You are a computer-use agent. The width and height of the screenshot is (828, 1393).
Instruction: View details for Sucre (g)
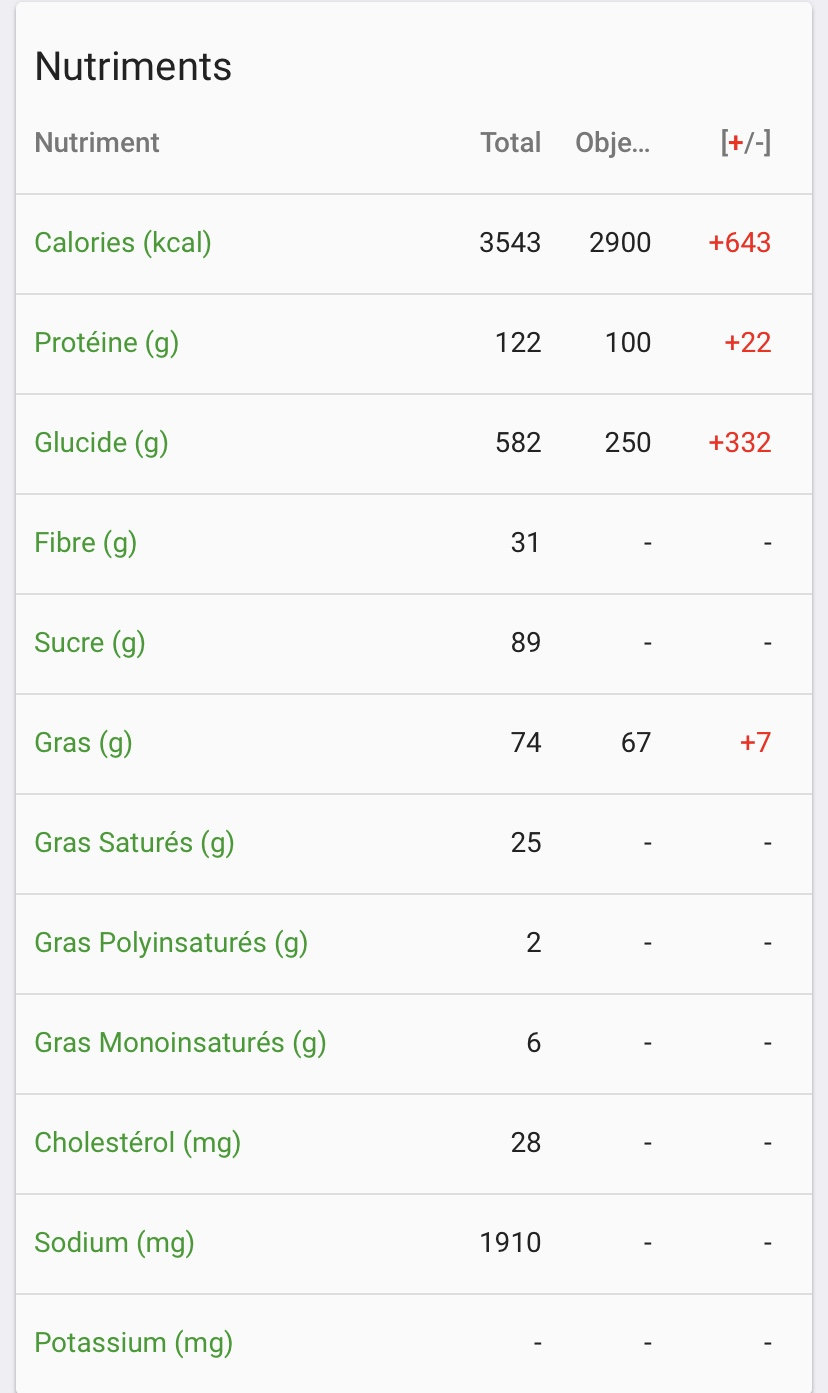(89, 643)
